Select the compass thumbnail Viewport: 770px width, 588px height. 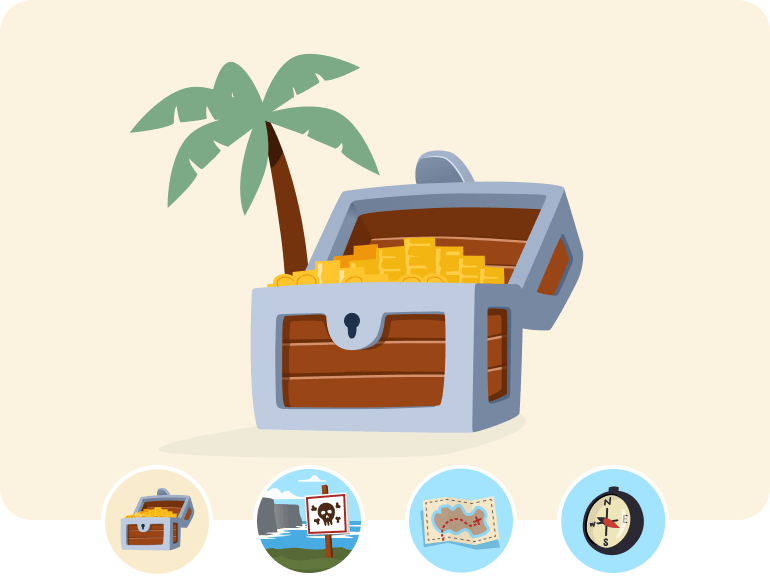(x=613, y=520)
